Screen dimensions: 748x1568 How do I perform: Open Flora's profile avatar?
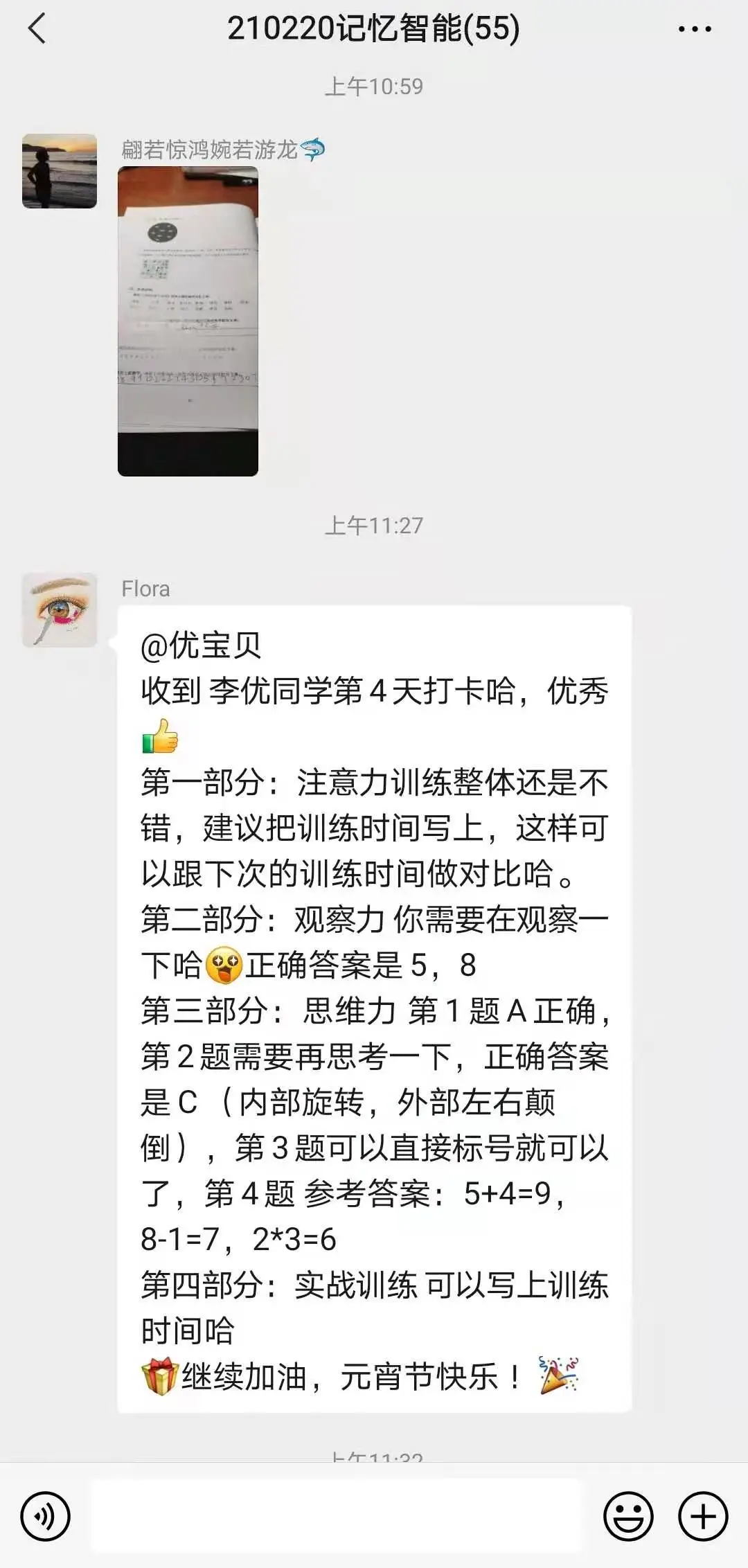click(x=60, y=610)
